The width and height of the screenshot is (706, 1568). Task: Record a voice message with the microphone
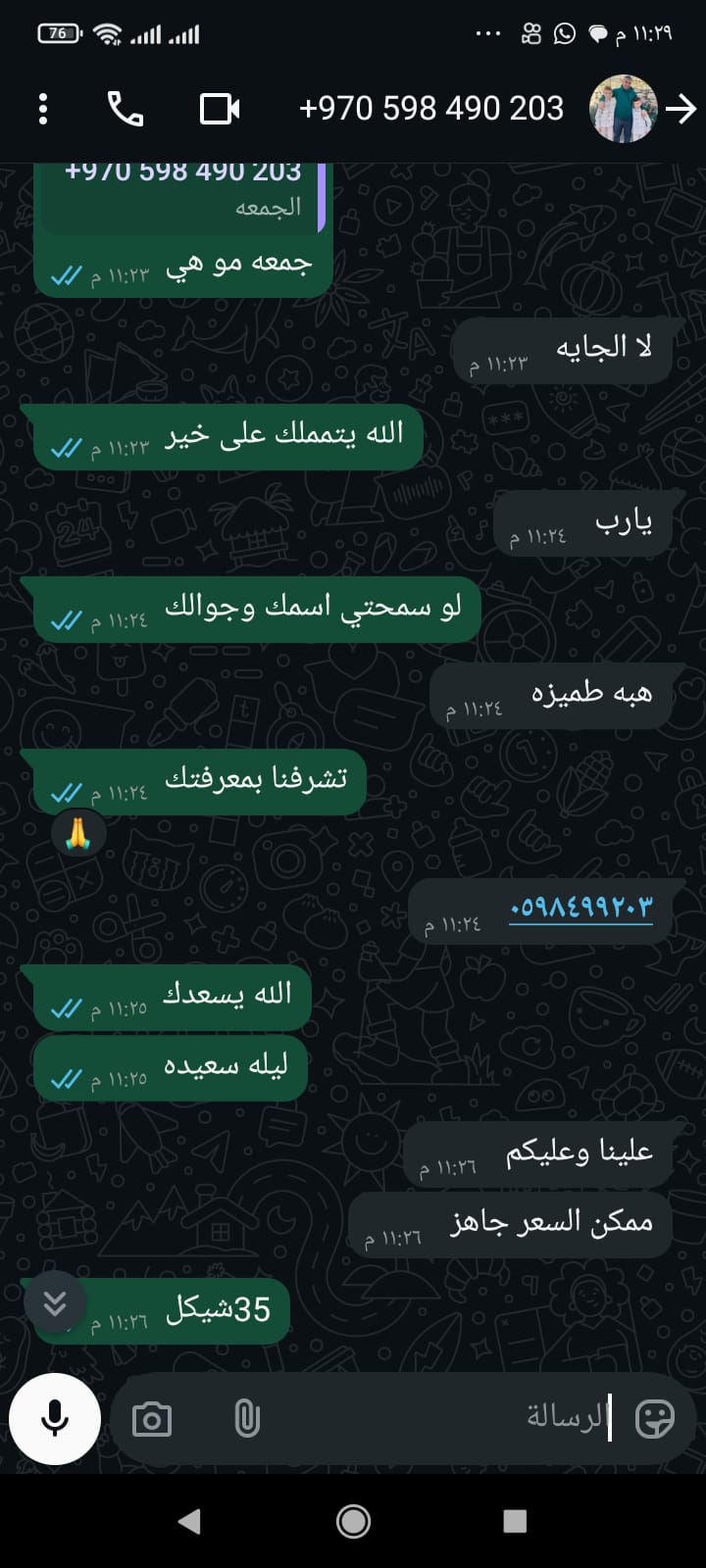click(55, 1417)
